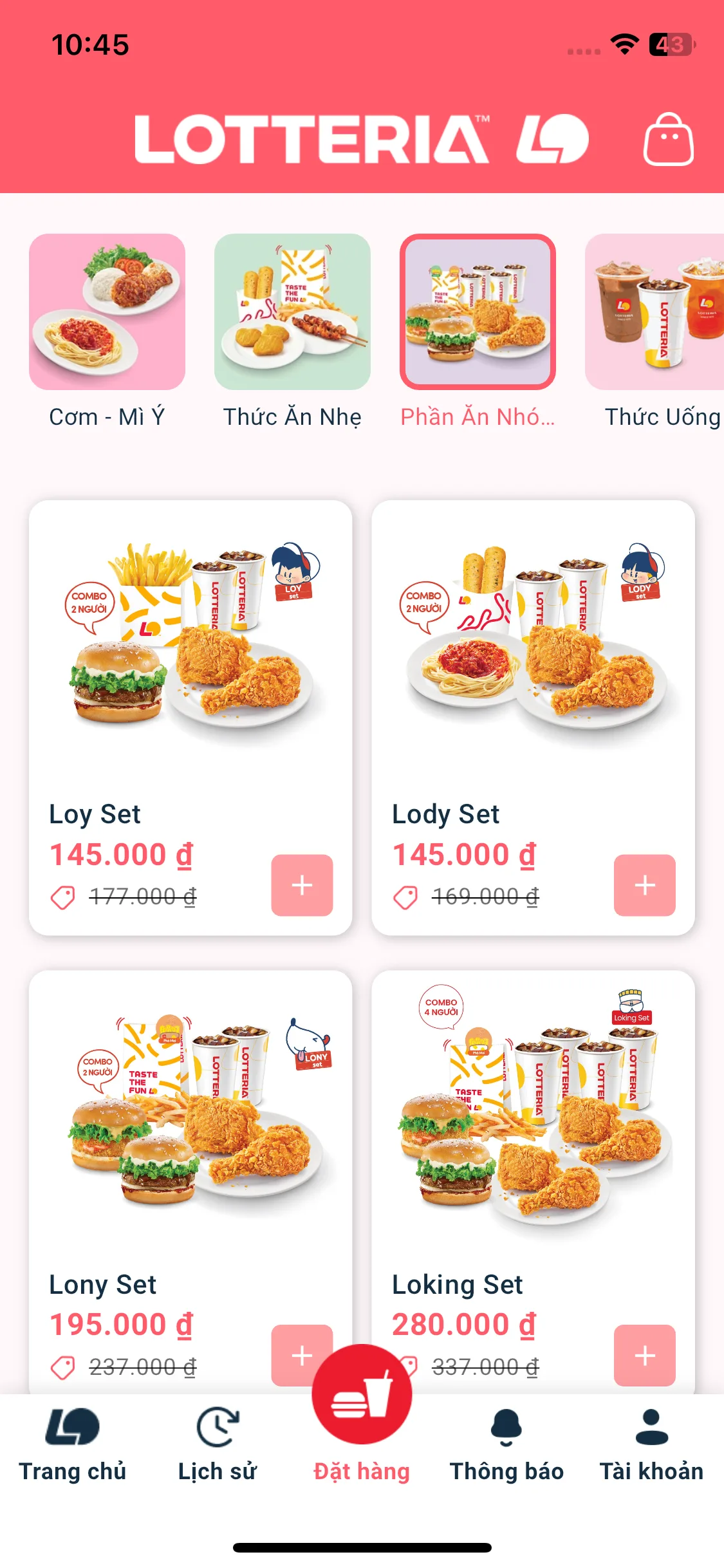Add Loking Set to the cart

[x=644, y=1355]
